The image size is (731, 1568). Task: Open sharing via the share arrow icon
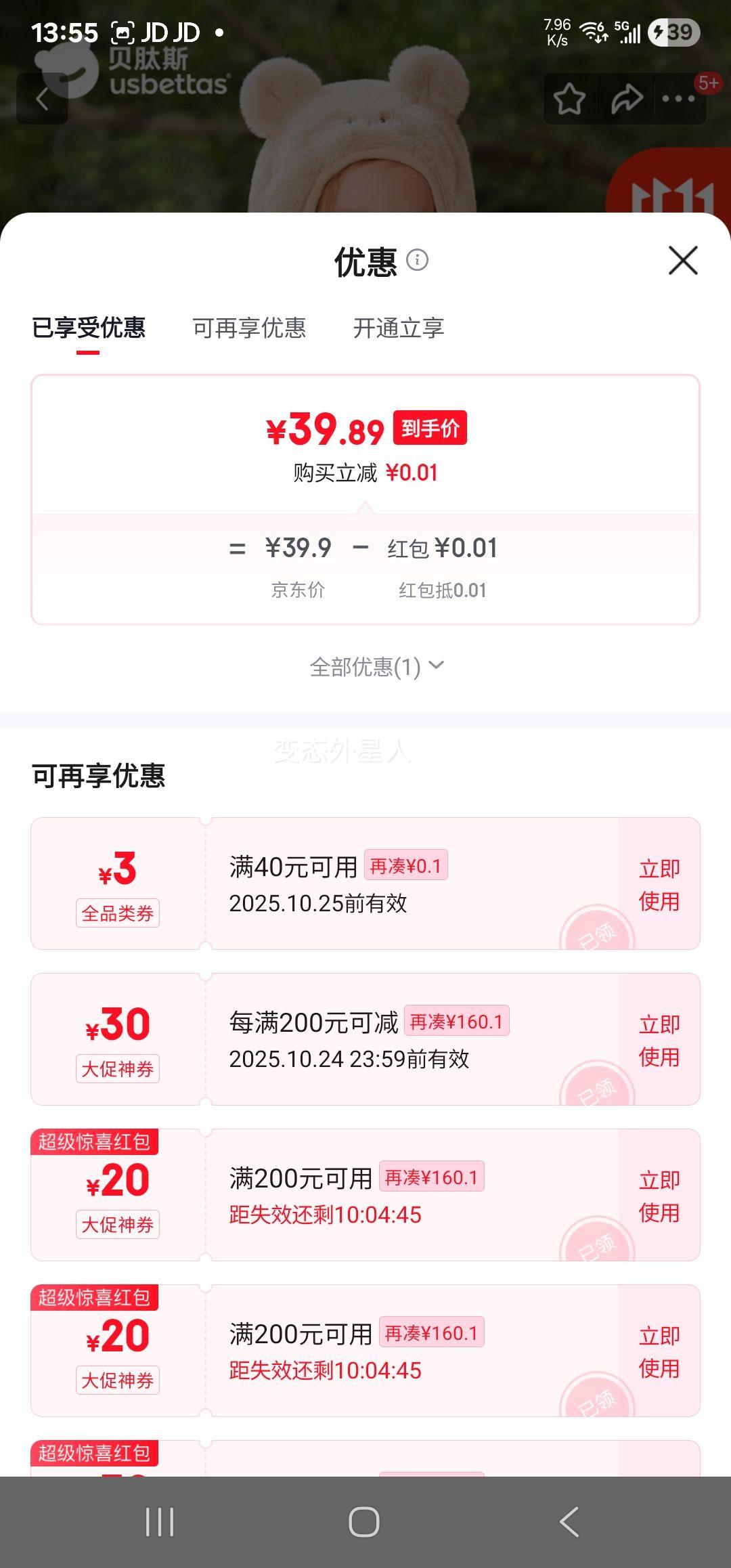point(626,97)
